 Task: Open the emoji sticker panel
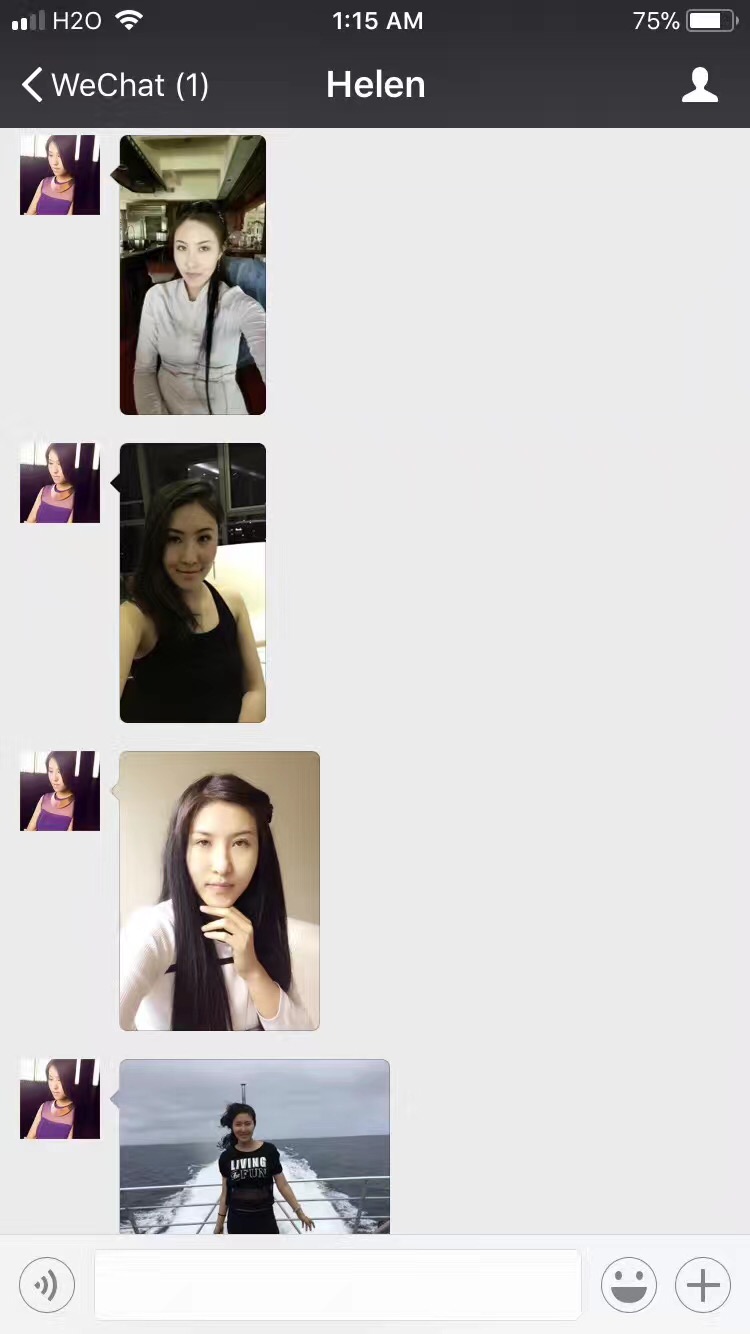pos(628,1284)
